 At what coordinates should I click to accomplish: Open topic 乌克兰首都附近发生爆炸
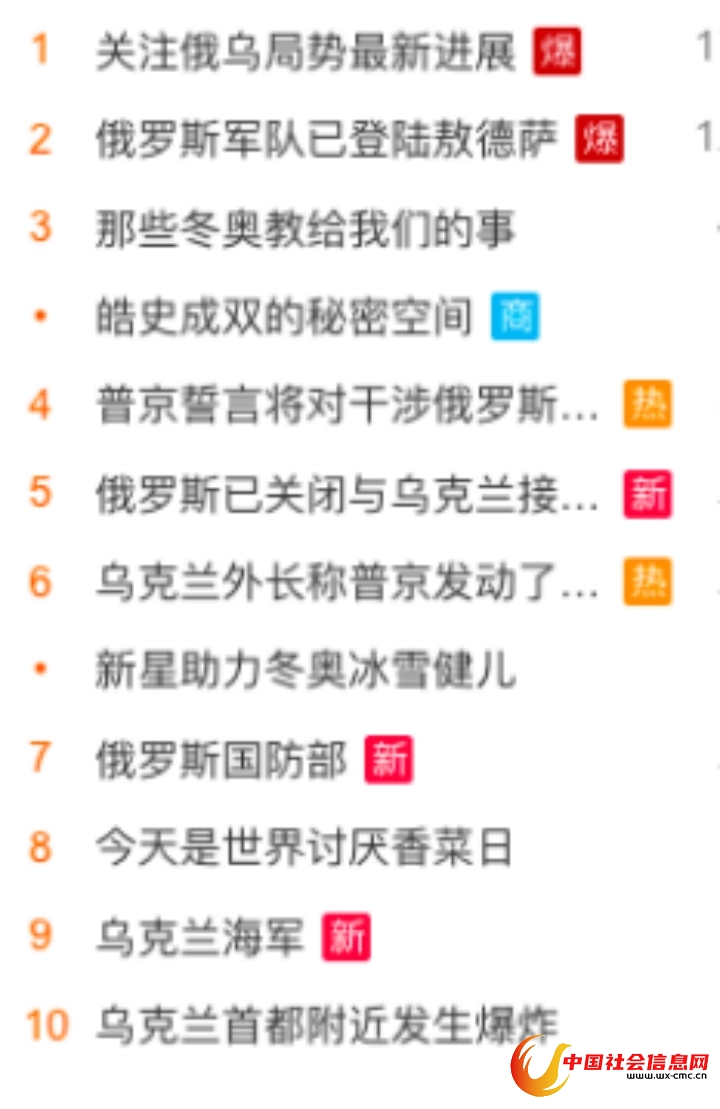pos(326,1025)
